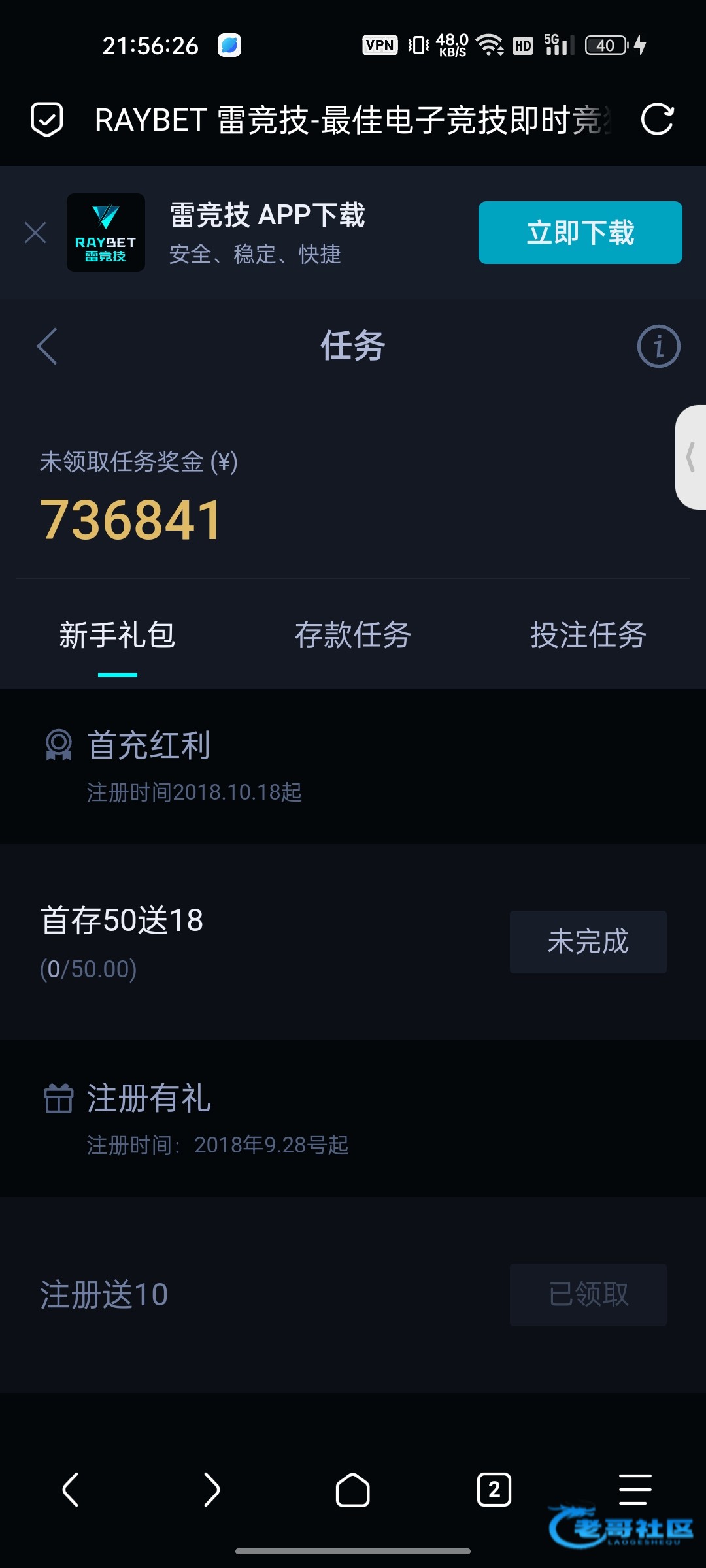Switch to the 存款任务 tab
This screenshot has width=706, height=1568.
pos(353,635)
